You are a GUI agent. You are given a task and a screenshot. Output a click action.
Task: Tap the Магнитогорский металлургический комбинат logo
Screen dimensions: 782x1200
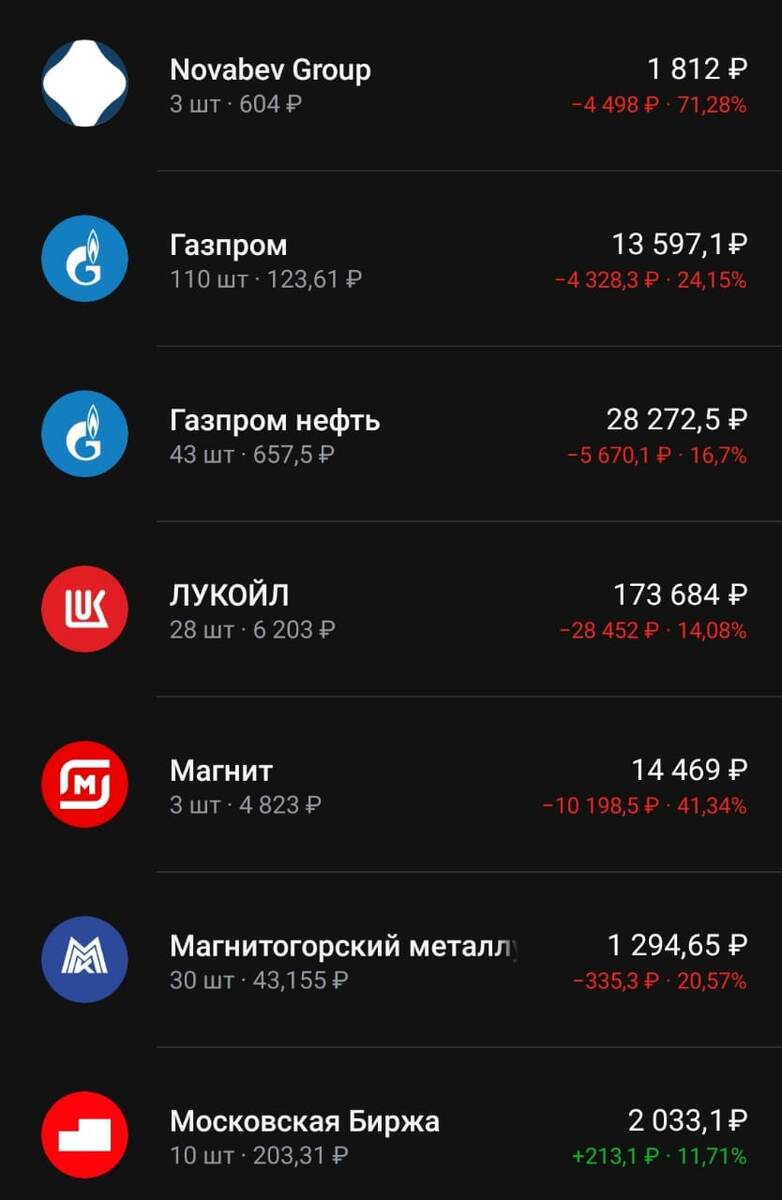[86, 957]
